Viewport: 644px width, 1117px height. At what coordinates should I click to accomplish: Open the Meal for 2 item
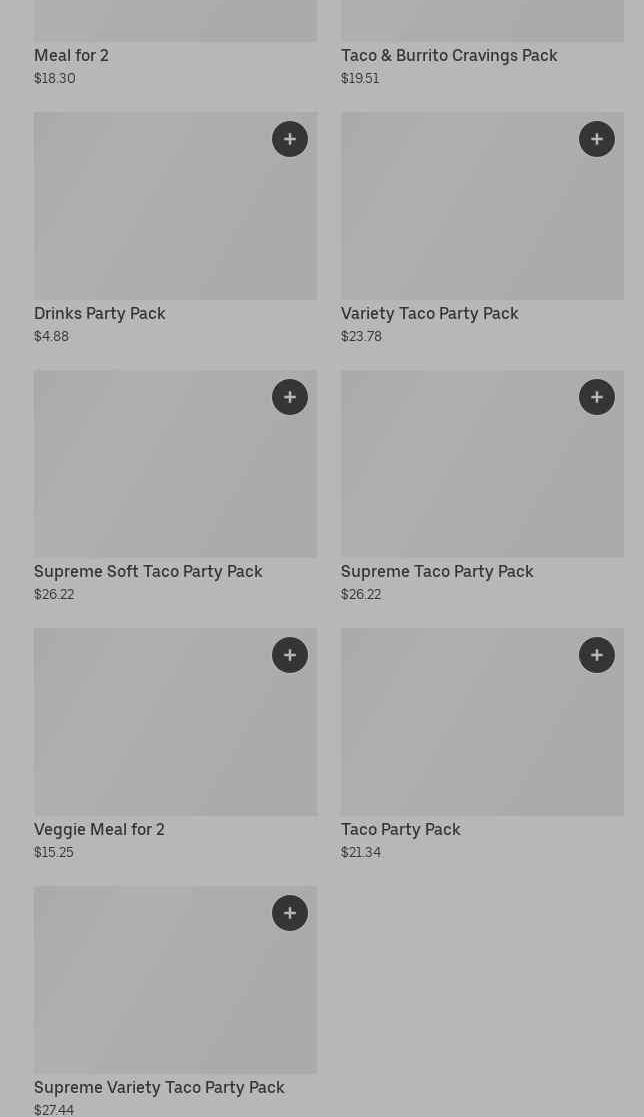coord(175,43)
